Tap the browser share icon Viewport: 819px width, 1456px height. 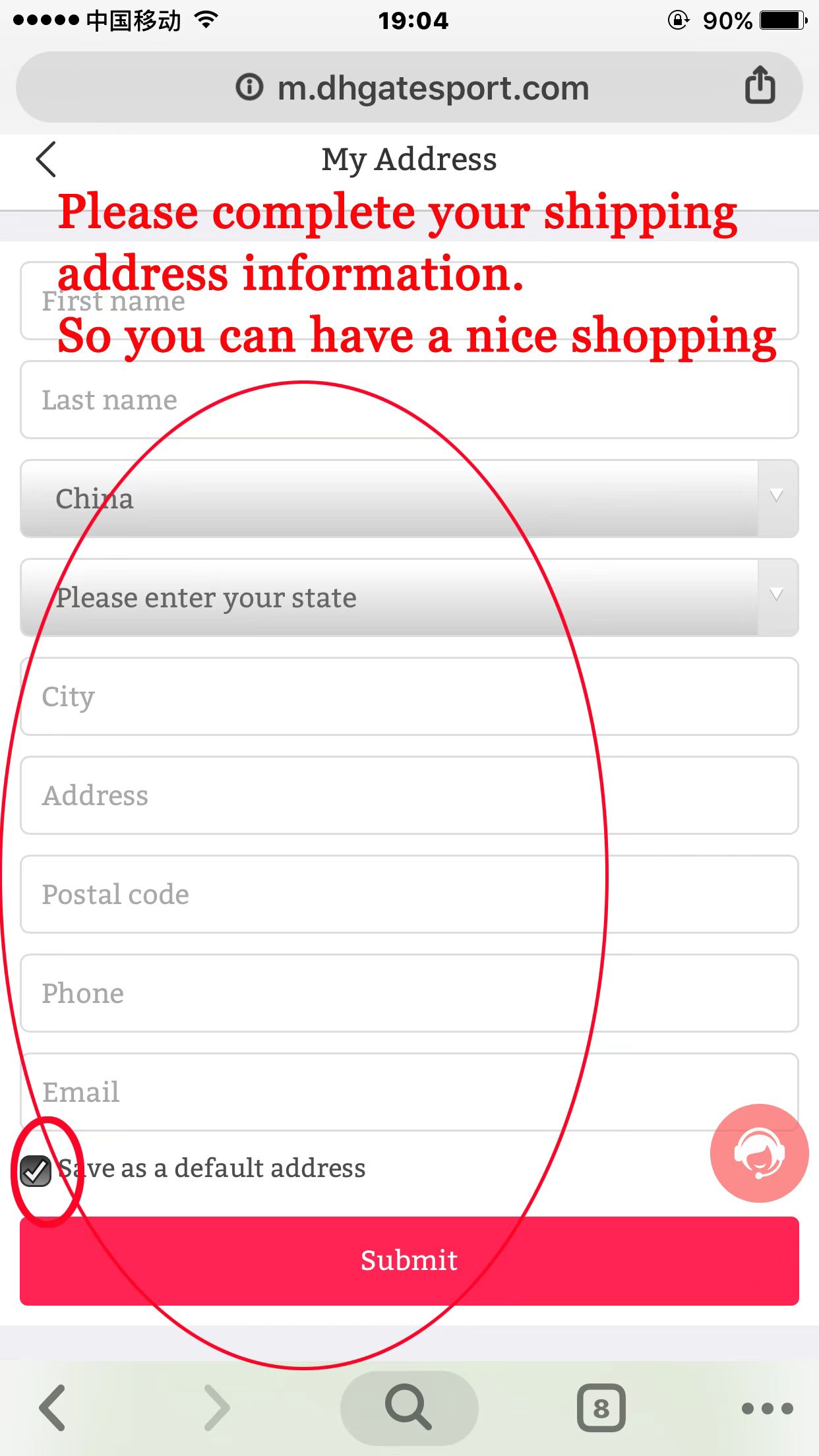pos(760,86)
